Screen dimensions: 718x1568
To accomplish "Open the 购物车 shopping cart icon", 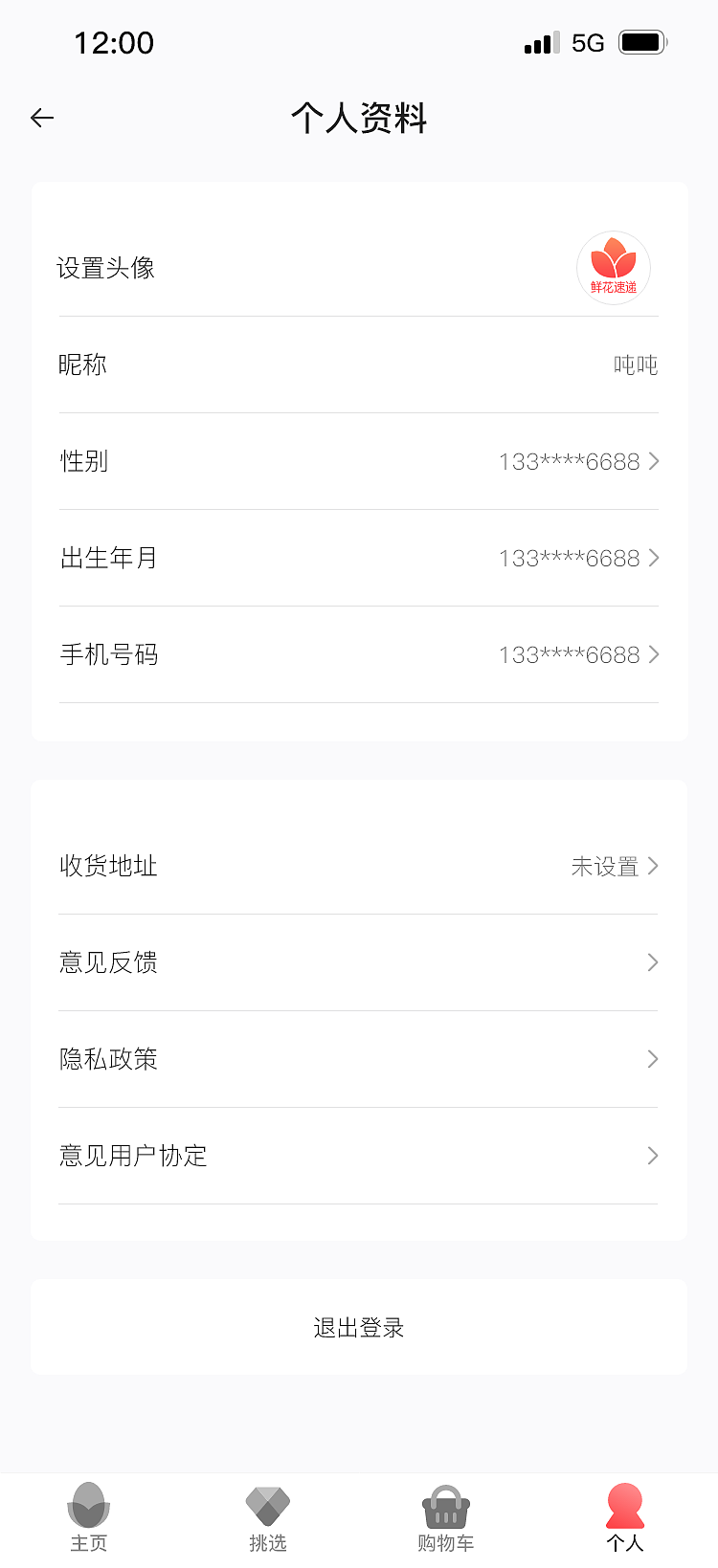I will pyautogui.click(x=444, y=1505).
